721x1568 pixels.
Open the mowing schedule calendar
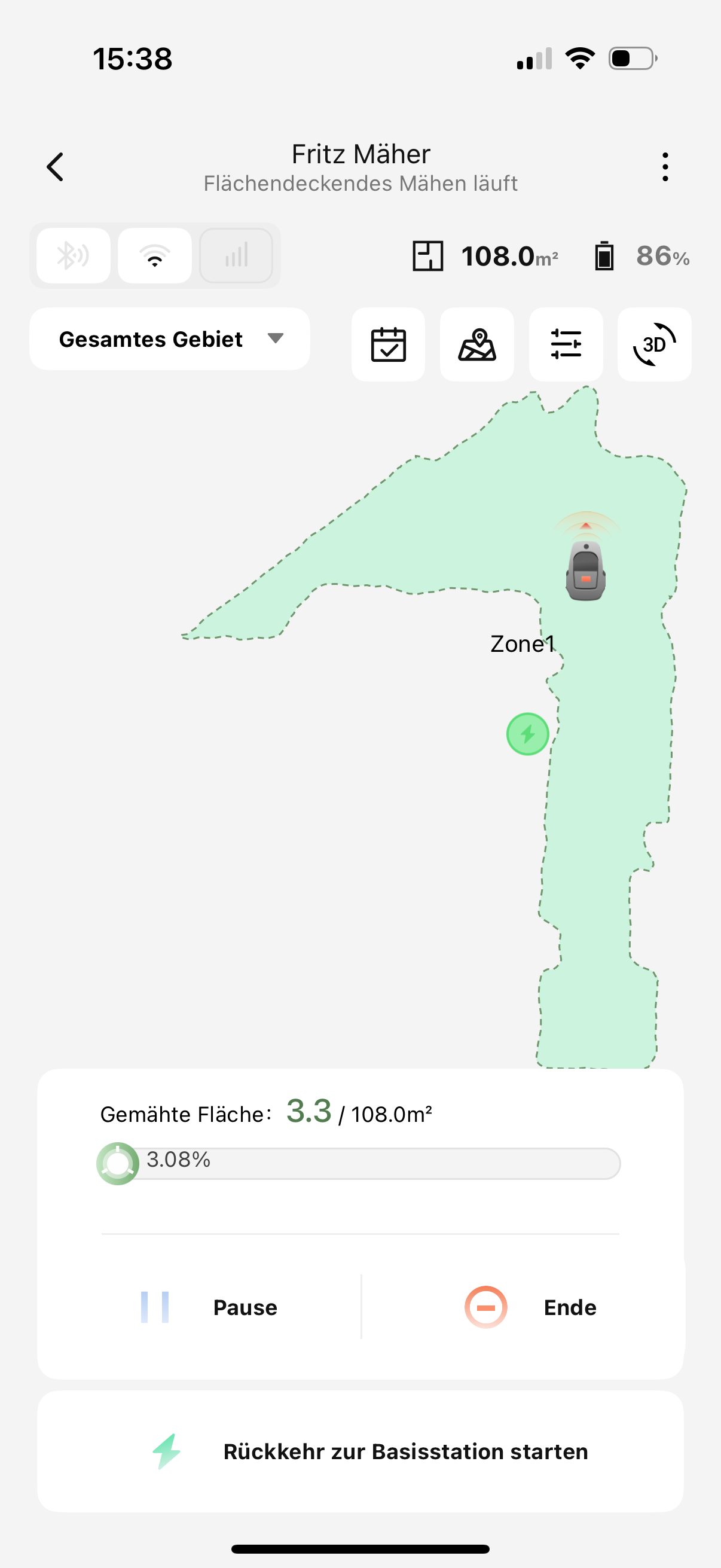[x=388, y=344]
